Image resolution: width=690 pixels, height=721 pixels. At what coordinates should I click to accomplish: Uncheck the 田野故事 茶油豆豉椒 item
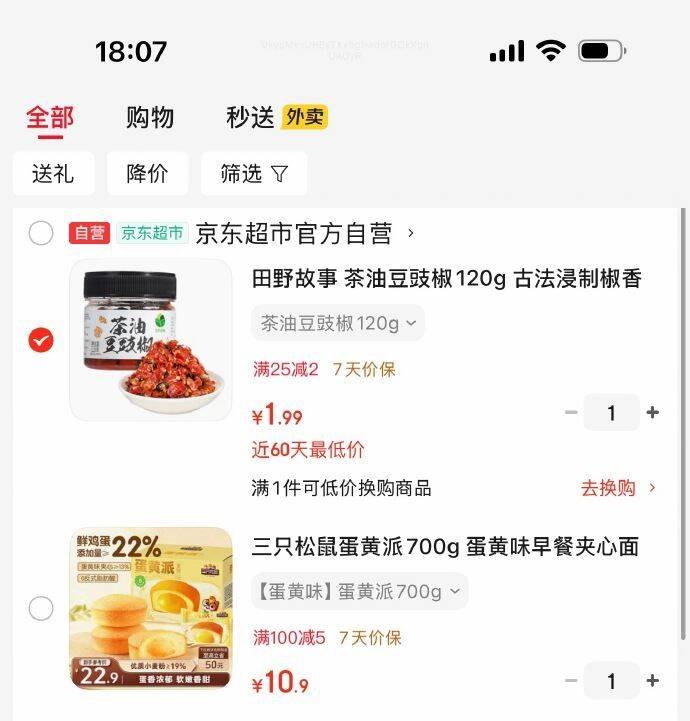tap(41, 340)
